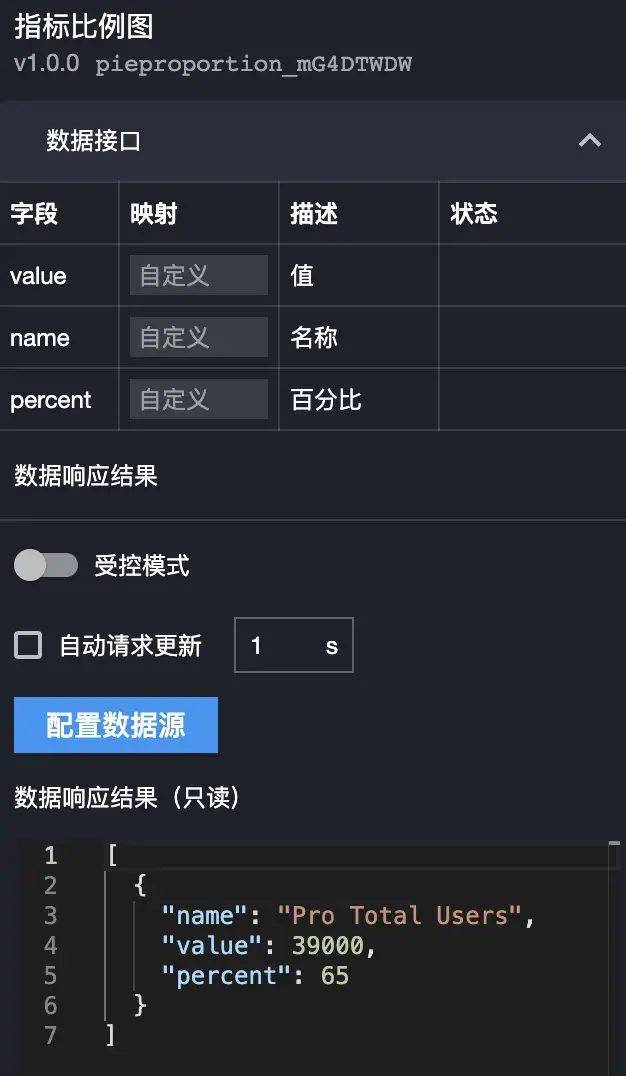This screenshot has width=626, height=1076.
Task: Edit the refresh interval seconds field
Action: pos(278,645)
